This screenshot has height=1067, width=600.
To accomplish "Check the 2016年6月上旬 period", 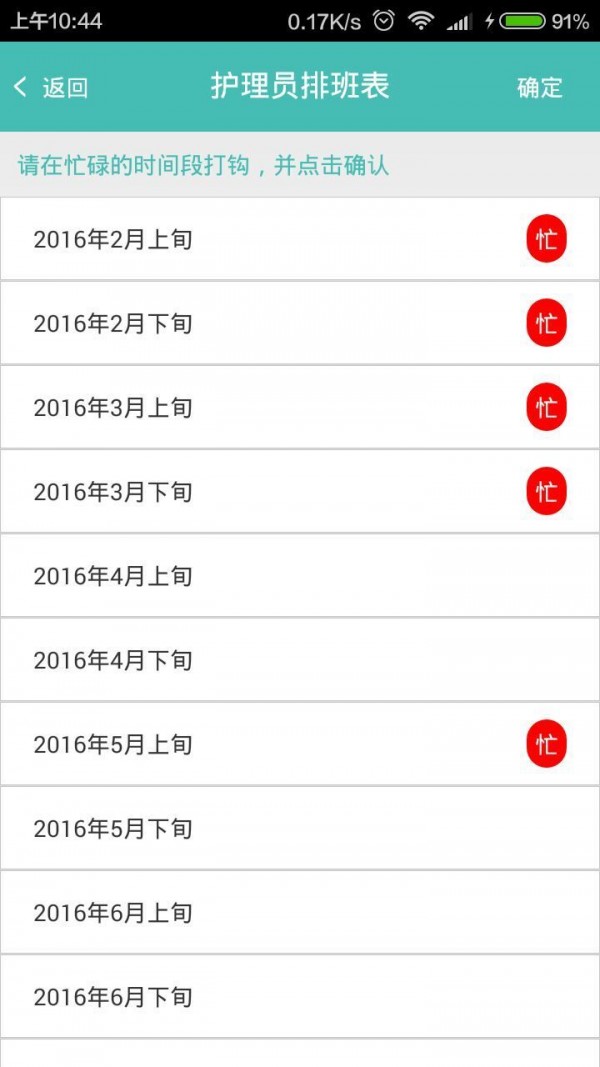I will (299, 913).
